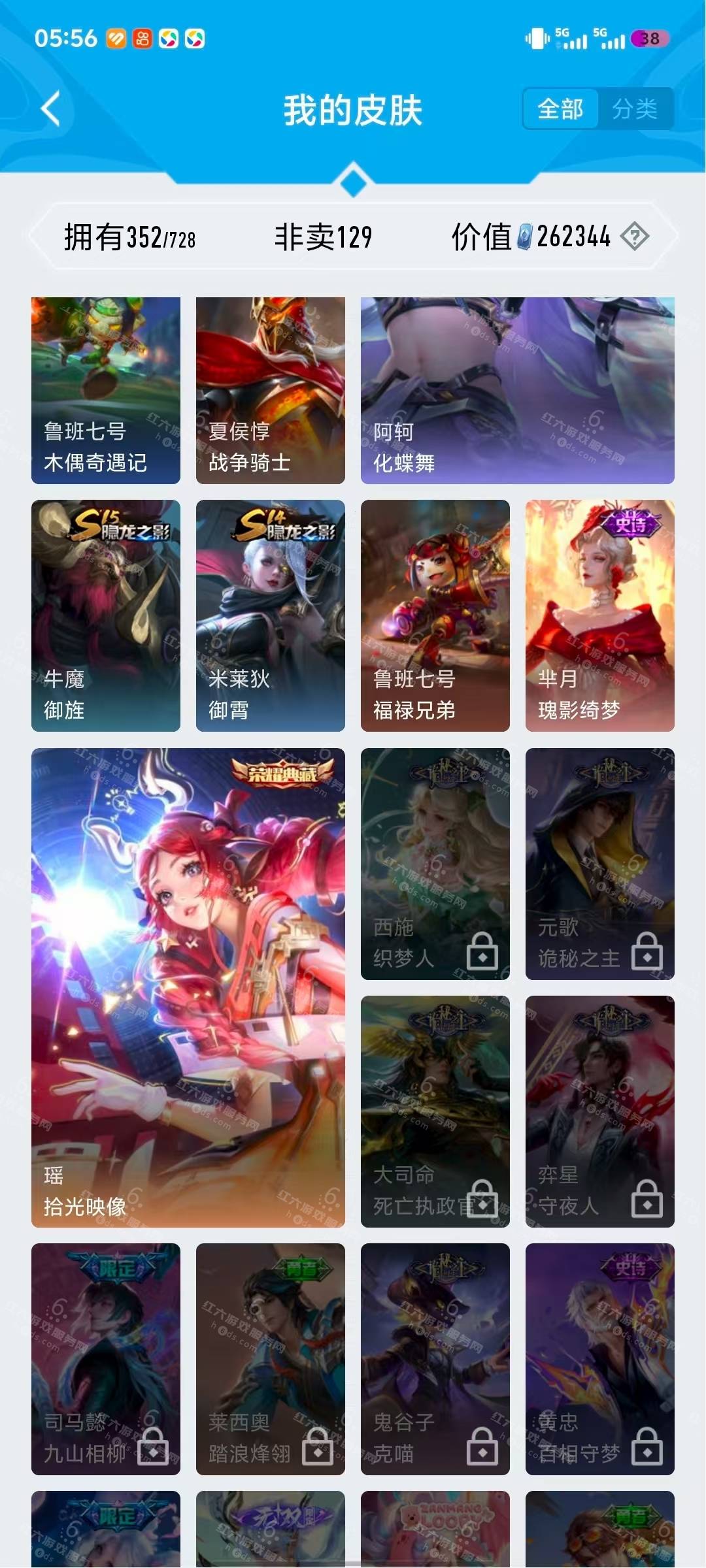View the 阿轲 化蝶舞 skin

(x=517, y=390)
